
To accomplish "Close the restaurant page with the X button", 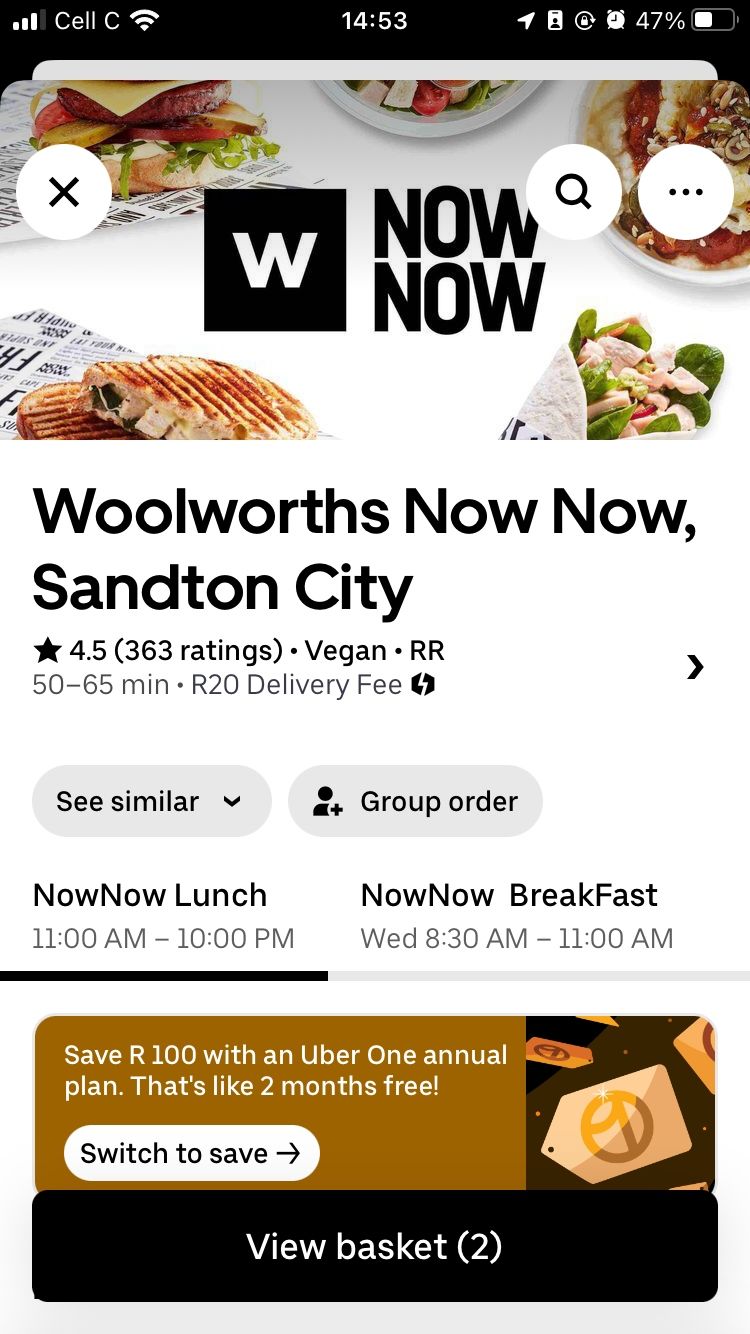I will tap(64, 192).
